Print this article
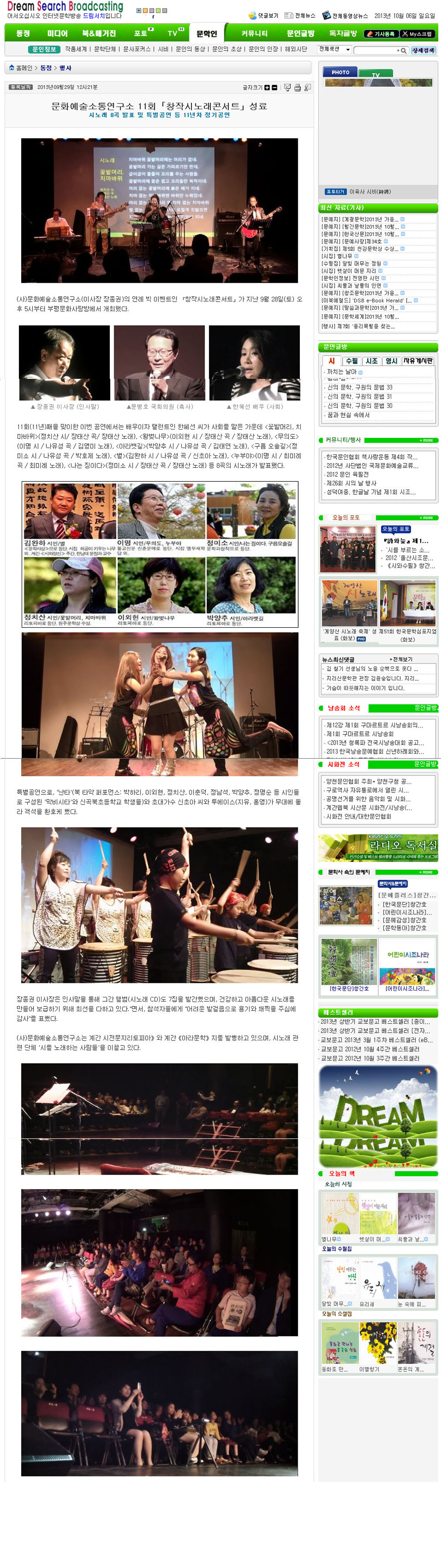 pyautogui.click(x=297, y=88)
